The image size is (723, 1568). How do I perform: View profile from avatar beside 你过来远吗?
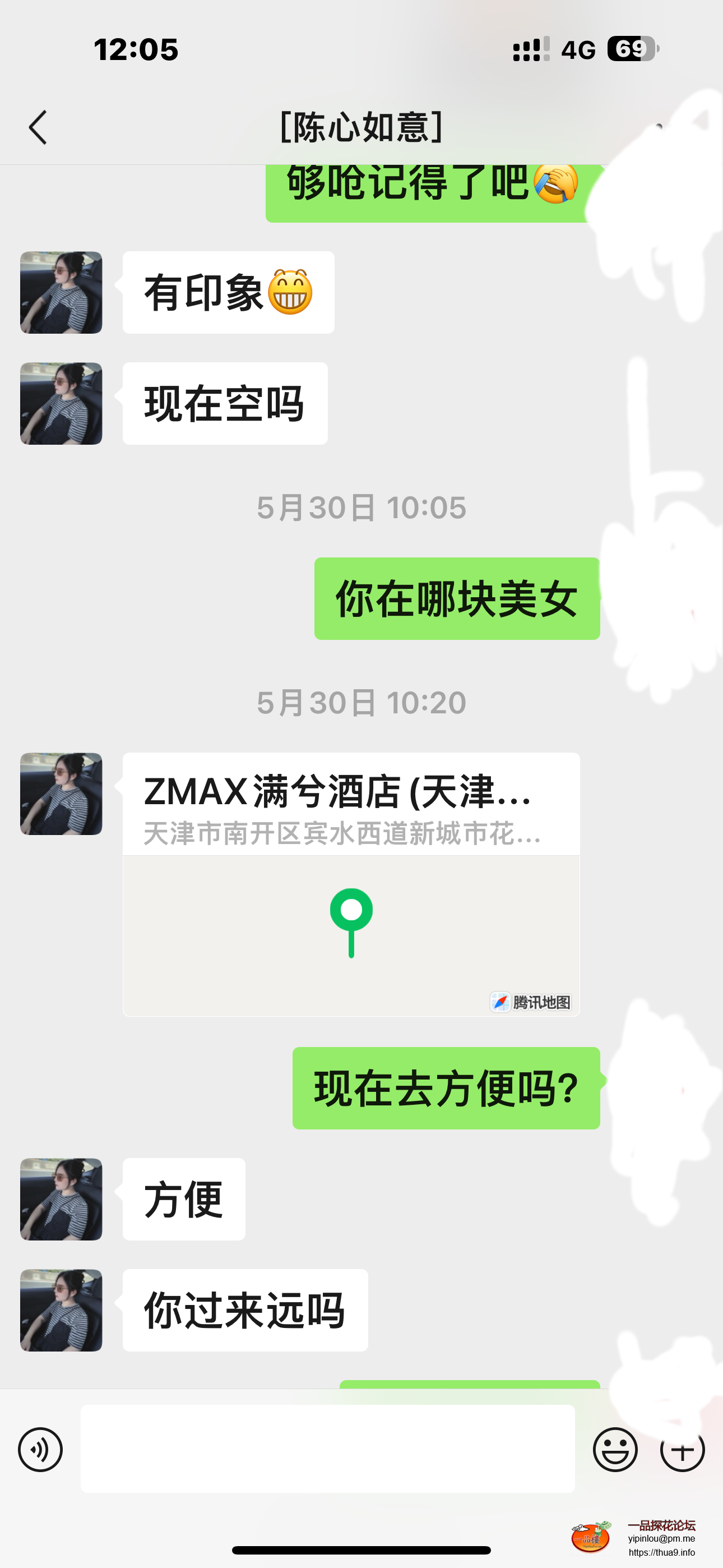(x=61, y=1310)
